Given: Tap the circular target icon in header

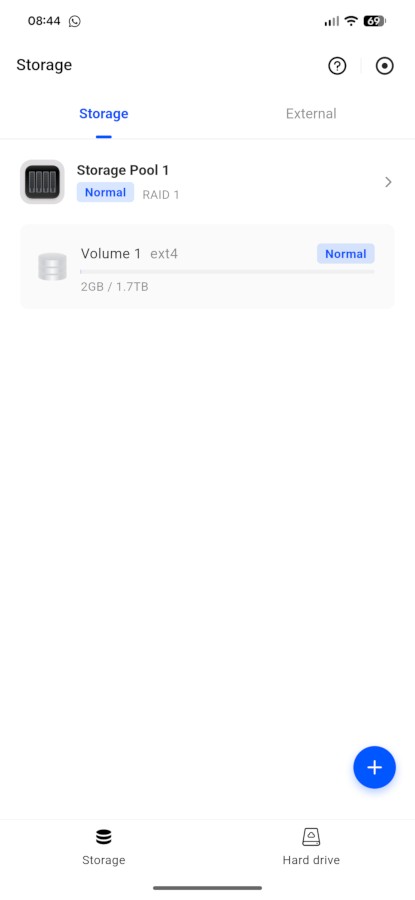Looking at the screenshot, I should [x=385, y=66].
